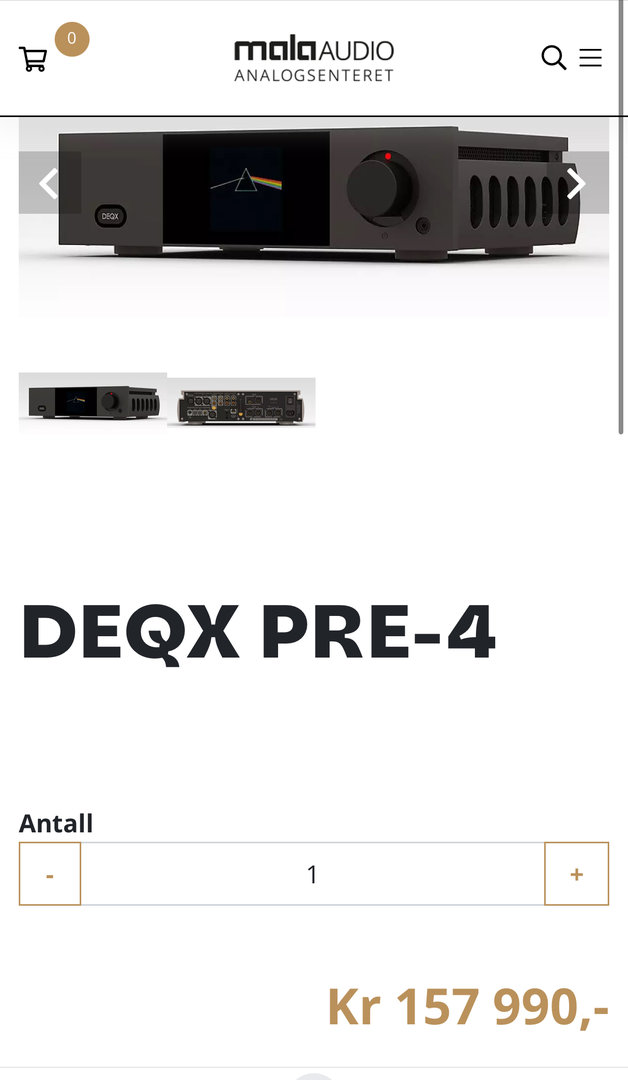Increase quantity with plus button
The height and width of the screenshot is (1080, 628).
click(x=576, y=874)
